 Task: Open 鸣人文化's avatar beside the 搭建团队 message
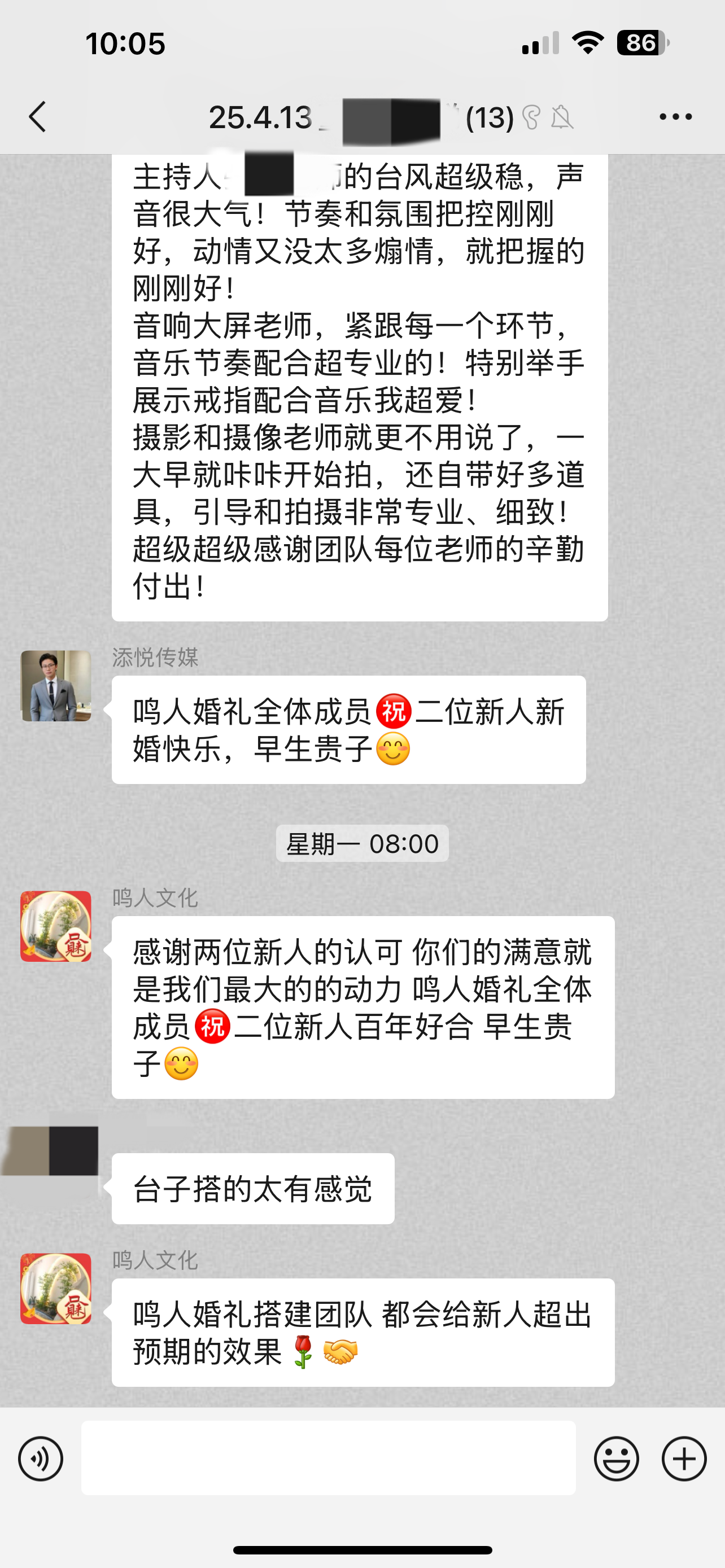click(56, 1289)
